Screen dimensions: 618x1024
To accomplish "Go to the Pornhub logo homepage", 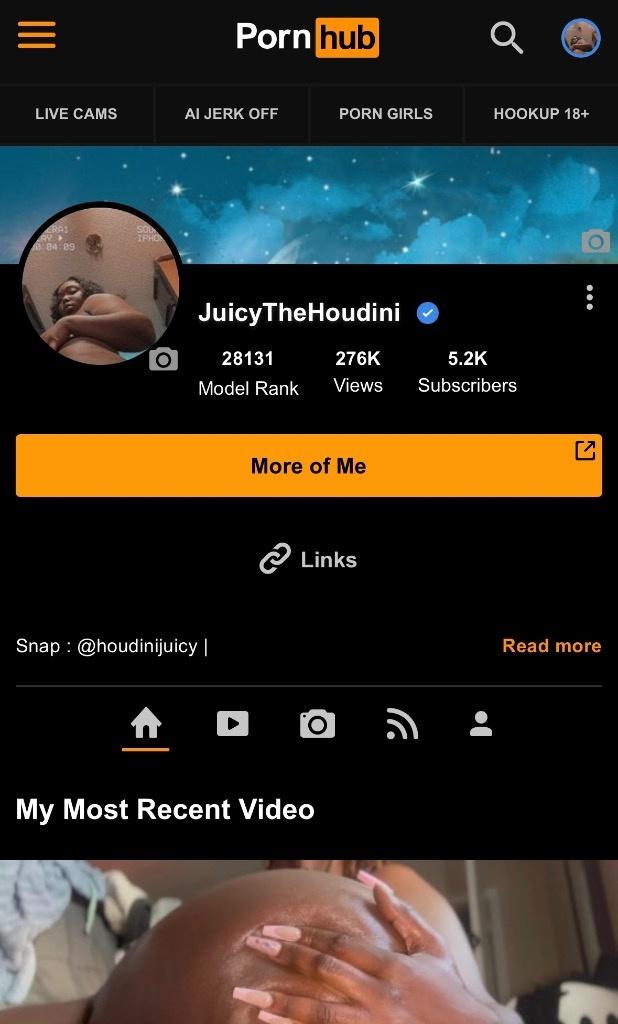I will (308, 38).
